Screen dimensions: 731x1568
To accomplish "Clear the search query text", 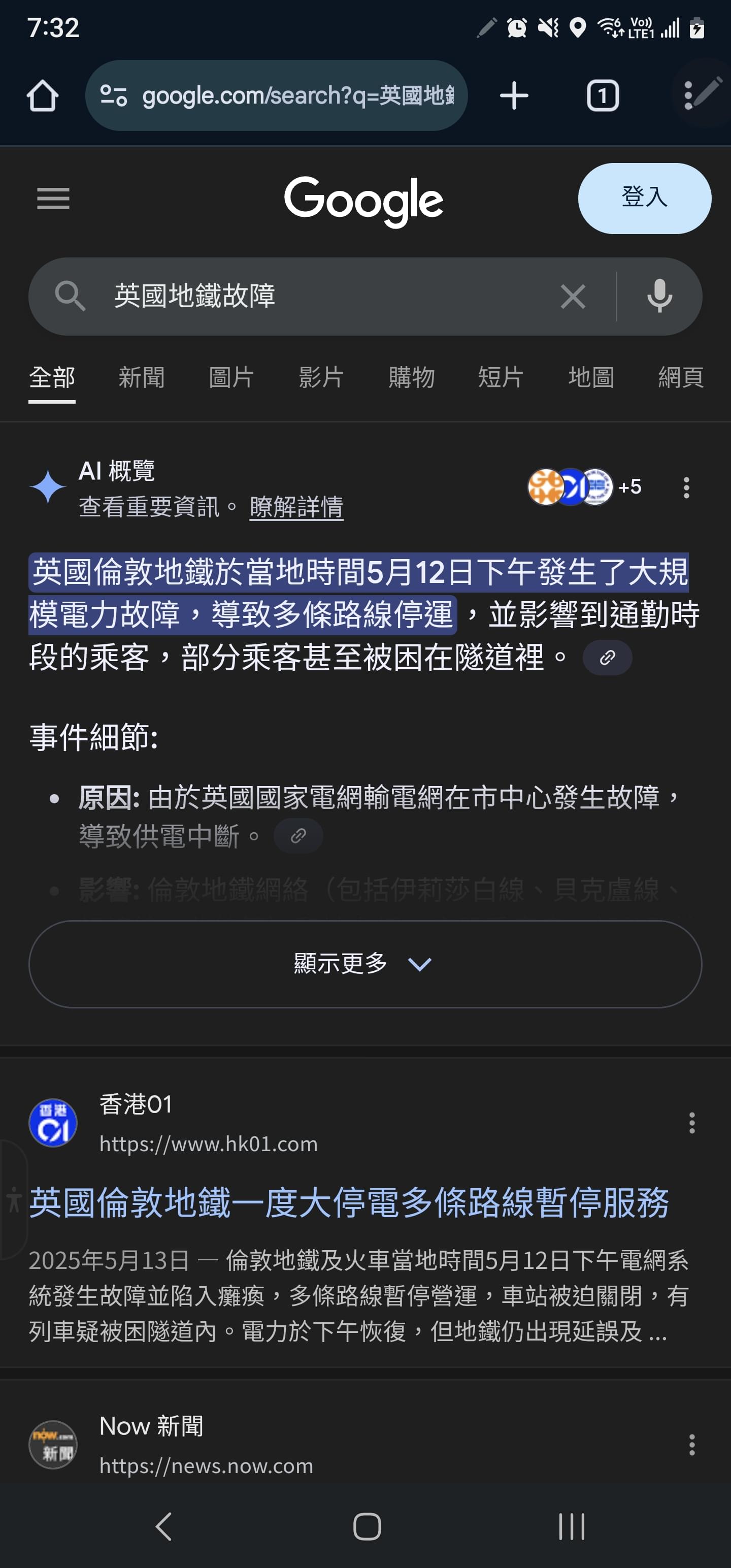I will click(572, 297).
